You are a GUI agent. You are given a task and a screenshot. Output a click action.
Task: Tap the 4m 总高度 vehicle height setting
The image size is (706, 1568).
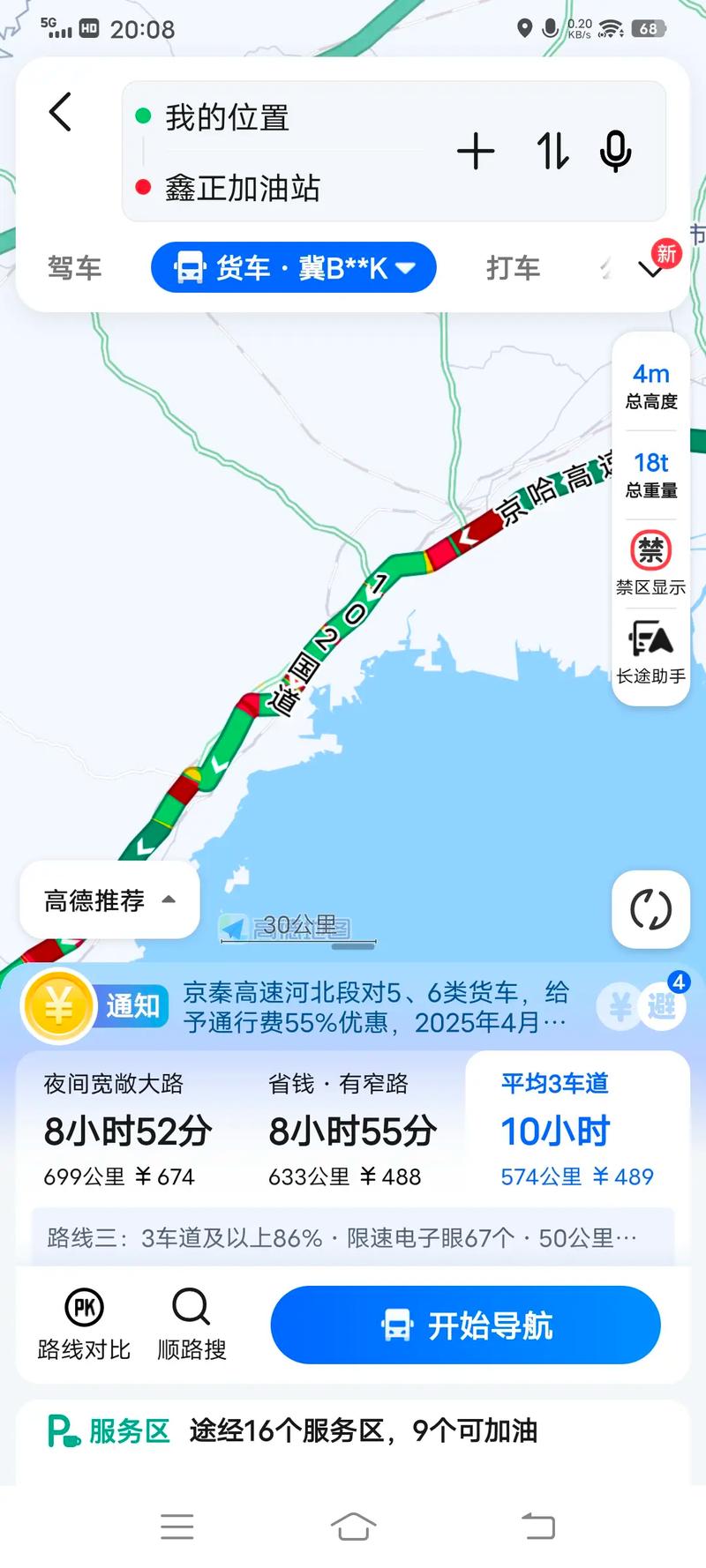pos(650,385)
